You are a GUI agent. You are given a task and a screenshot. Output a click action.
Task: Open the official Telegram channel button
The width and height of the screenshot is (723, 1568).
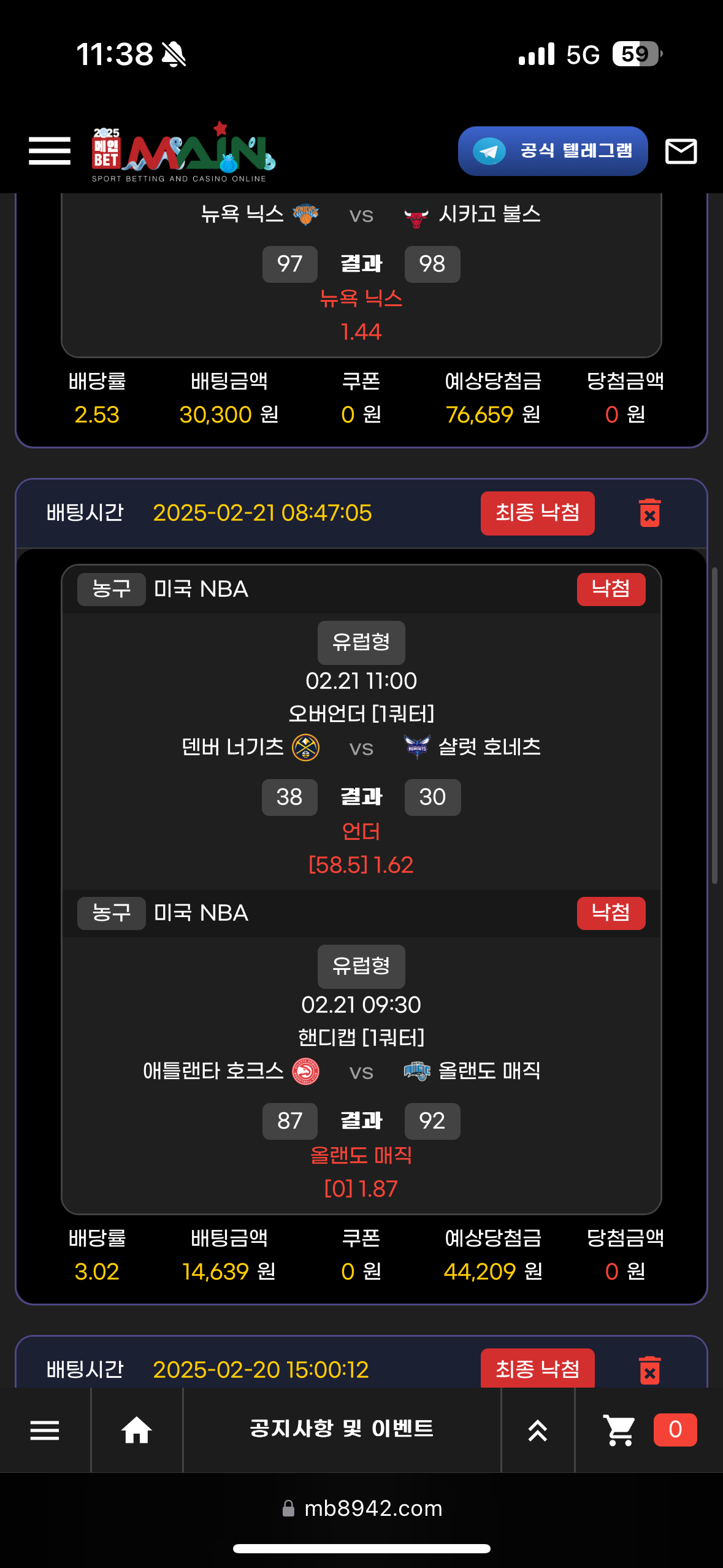click(553, 151)
